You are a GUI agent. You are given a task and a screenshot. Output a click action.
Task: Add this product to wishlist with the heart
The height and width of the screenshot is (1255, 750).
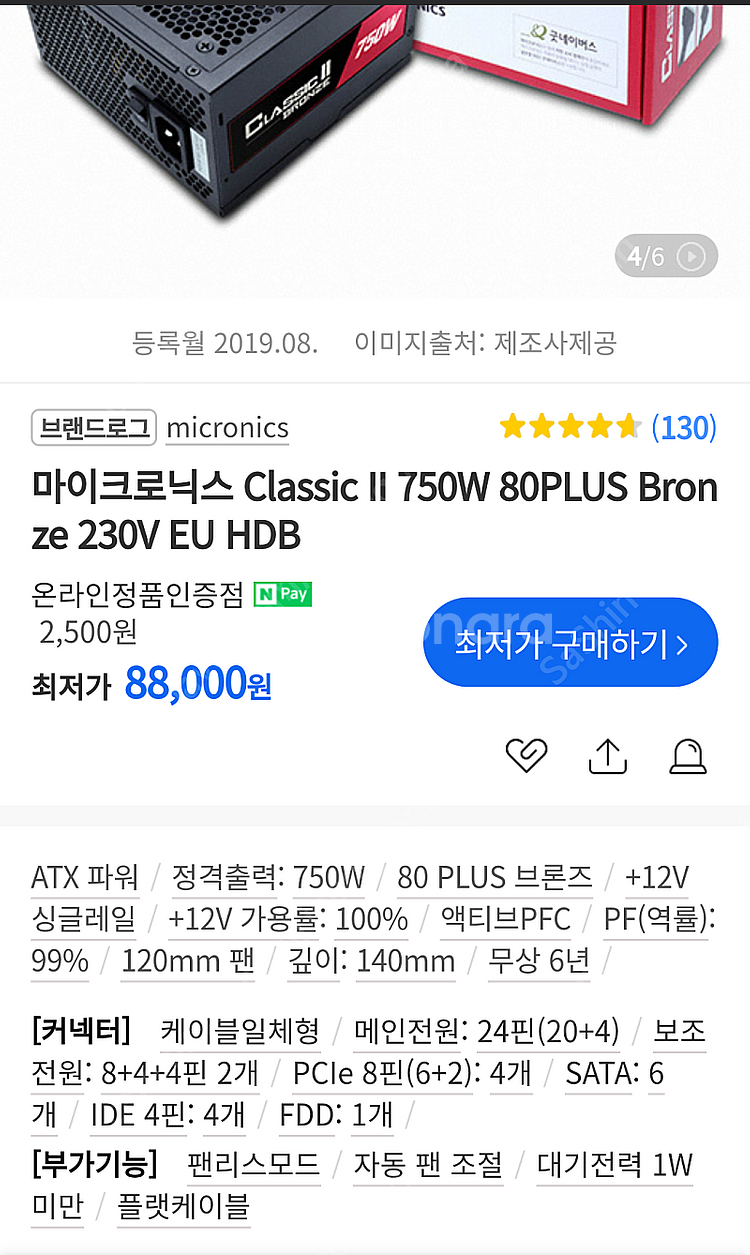tap(526, 757)
